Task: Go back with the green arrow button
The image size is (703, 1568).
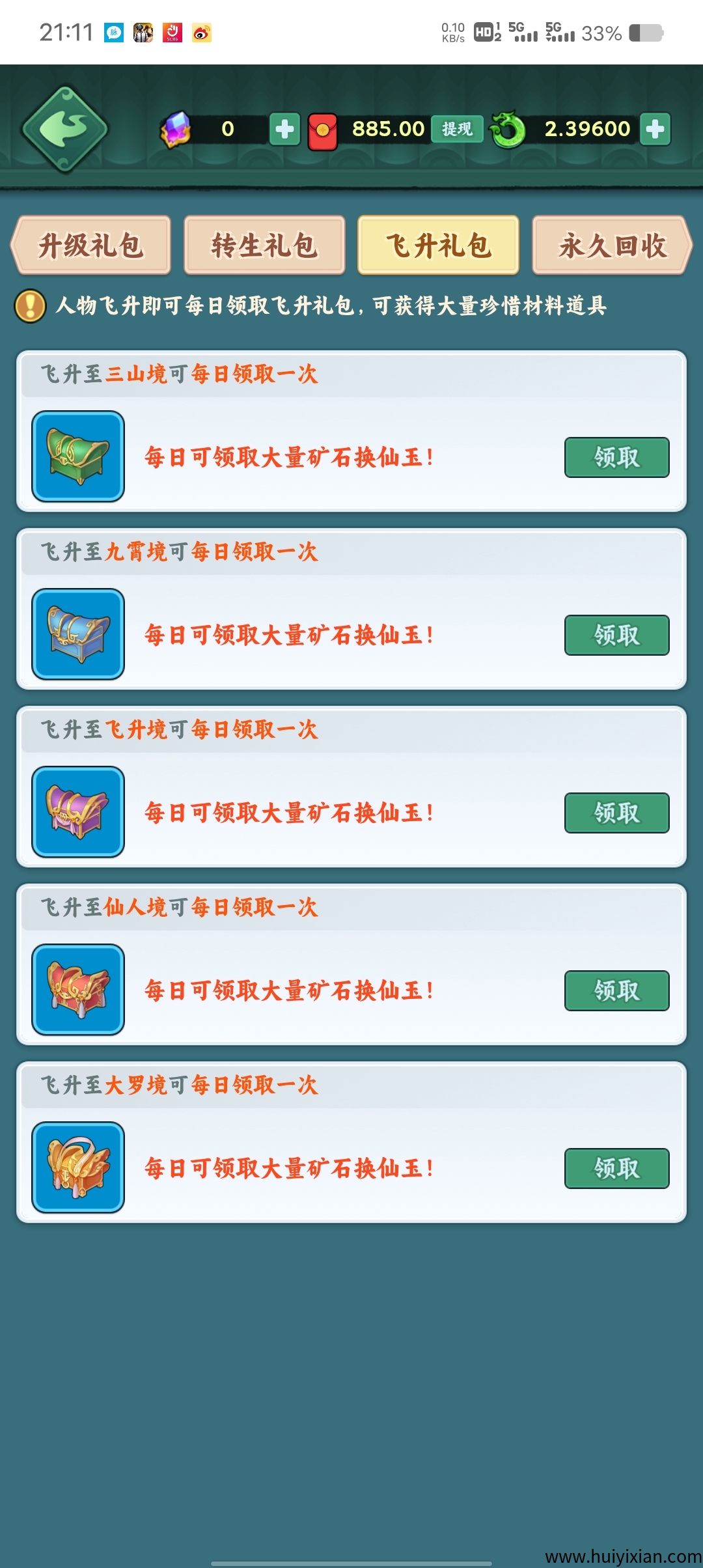Action: point(65,129)
